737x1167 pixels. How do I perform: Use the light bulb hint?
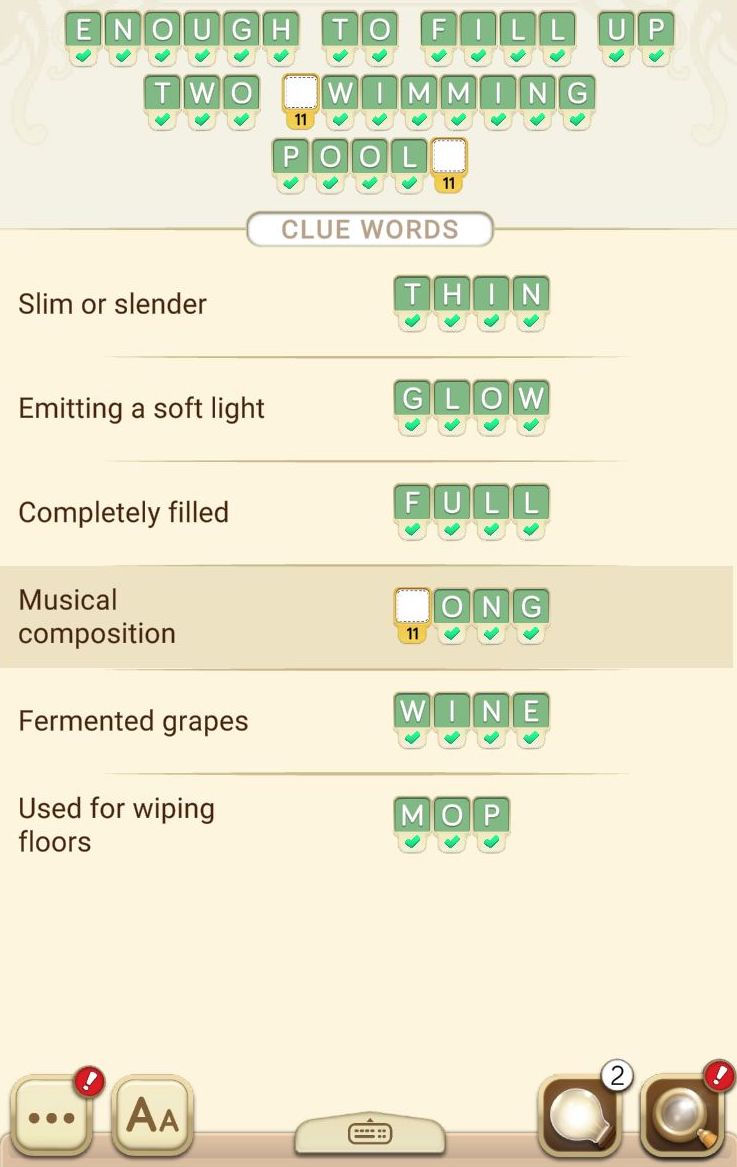[578, 1116]
